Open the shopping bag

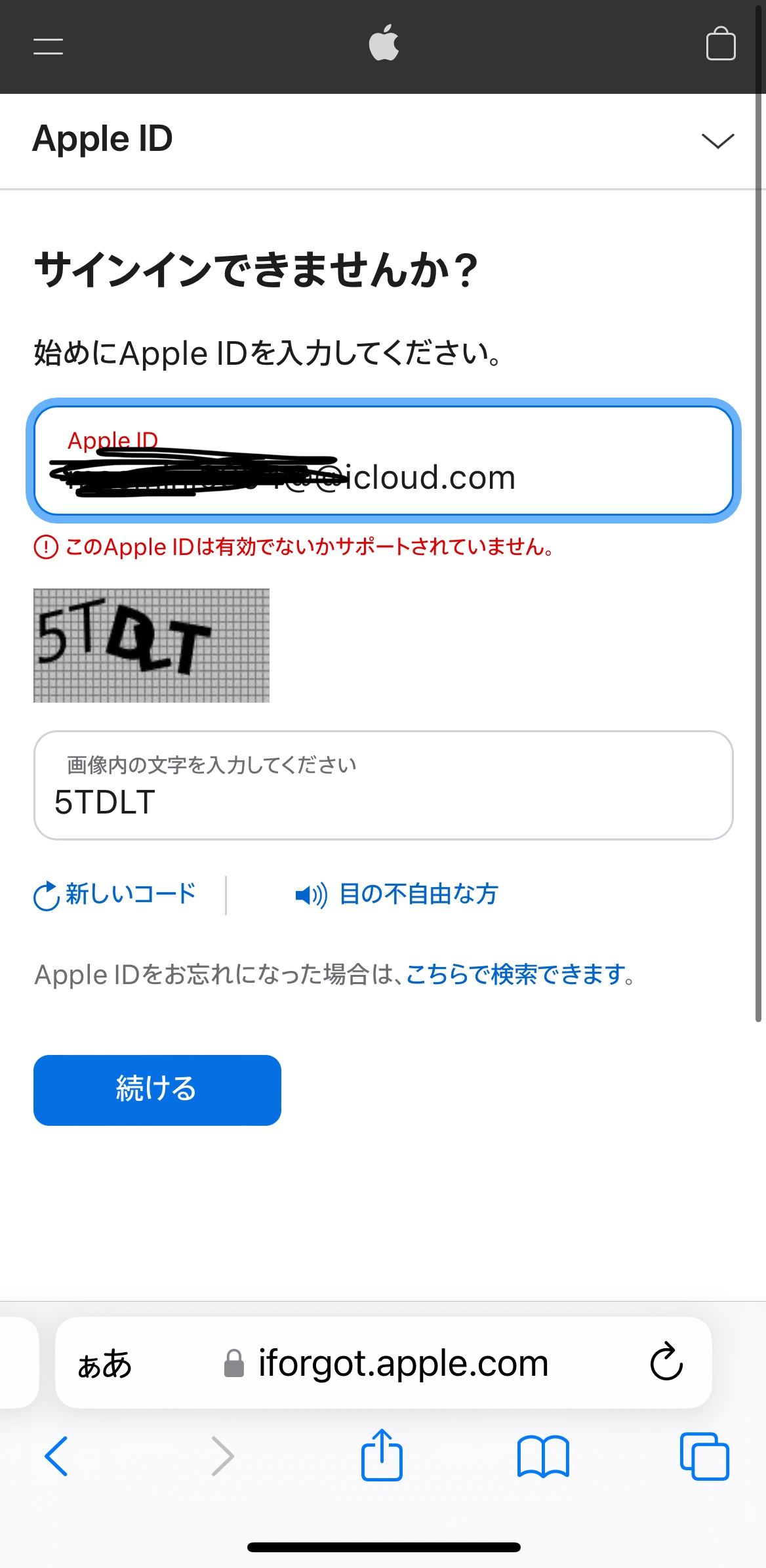pyautogui.click(x=720, y=44)
